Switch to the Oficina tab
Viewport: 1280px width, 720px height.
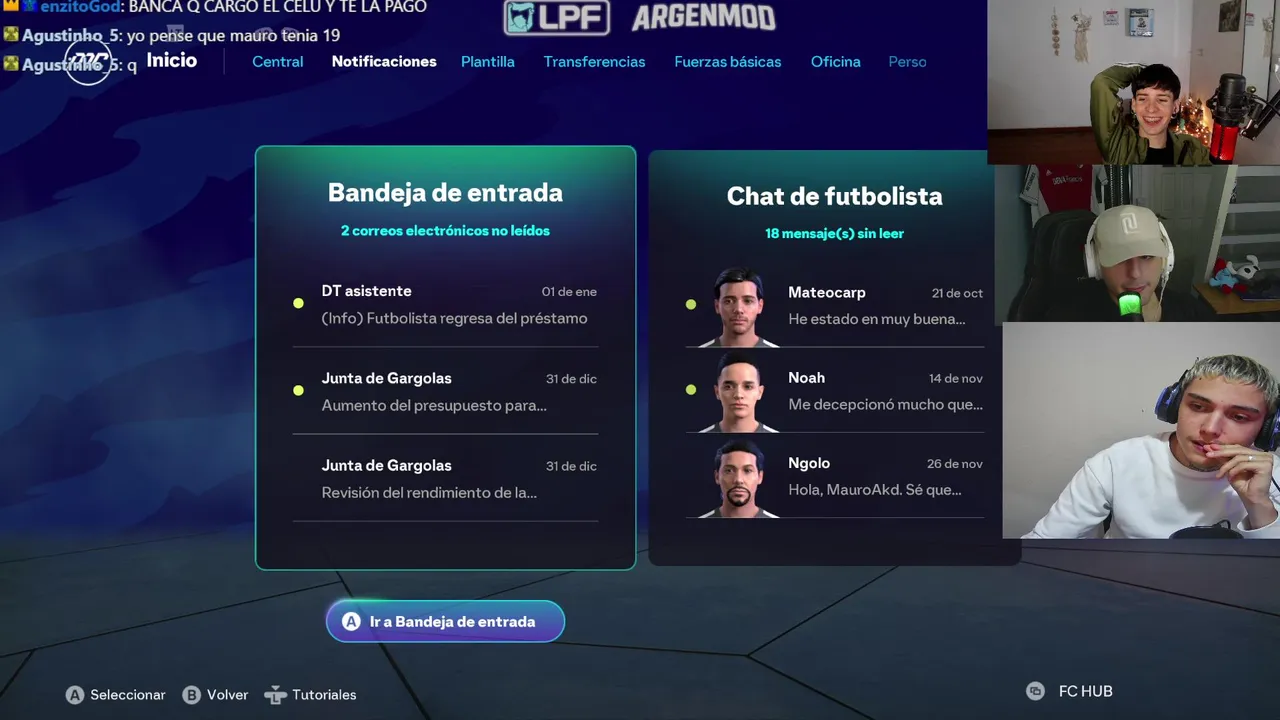835,62
